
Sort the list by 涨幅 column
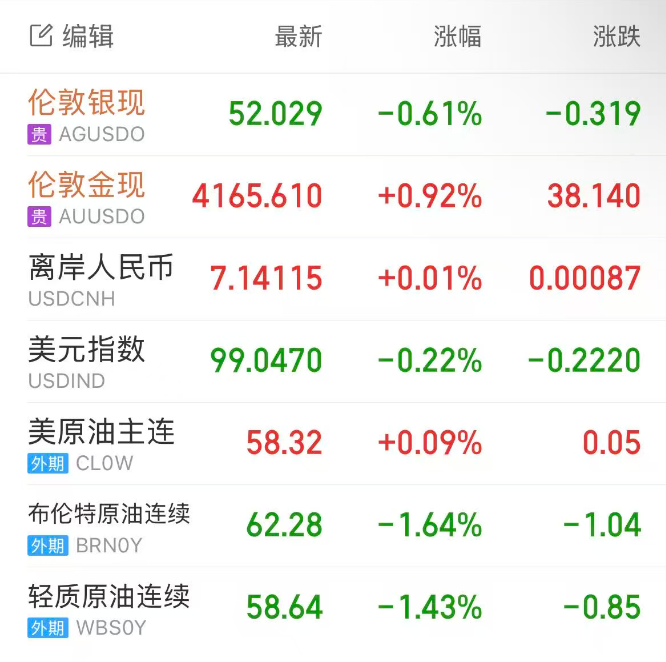pos(457,37)
